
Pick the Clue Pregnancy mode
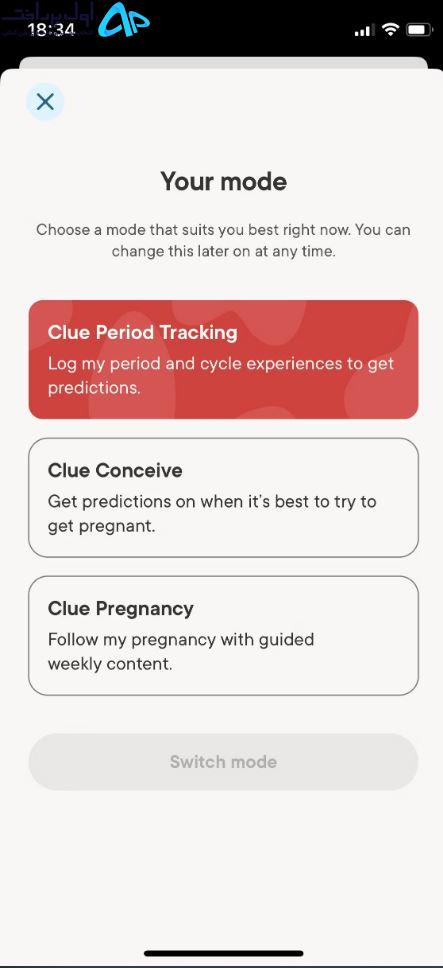tap(223, 636)
